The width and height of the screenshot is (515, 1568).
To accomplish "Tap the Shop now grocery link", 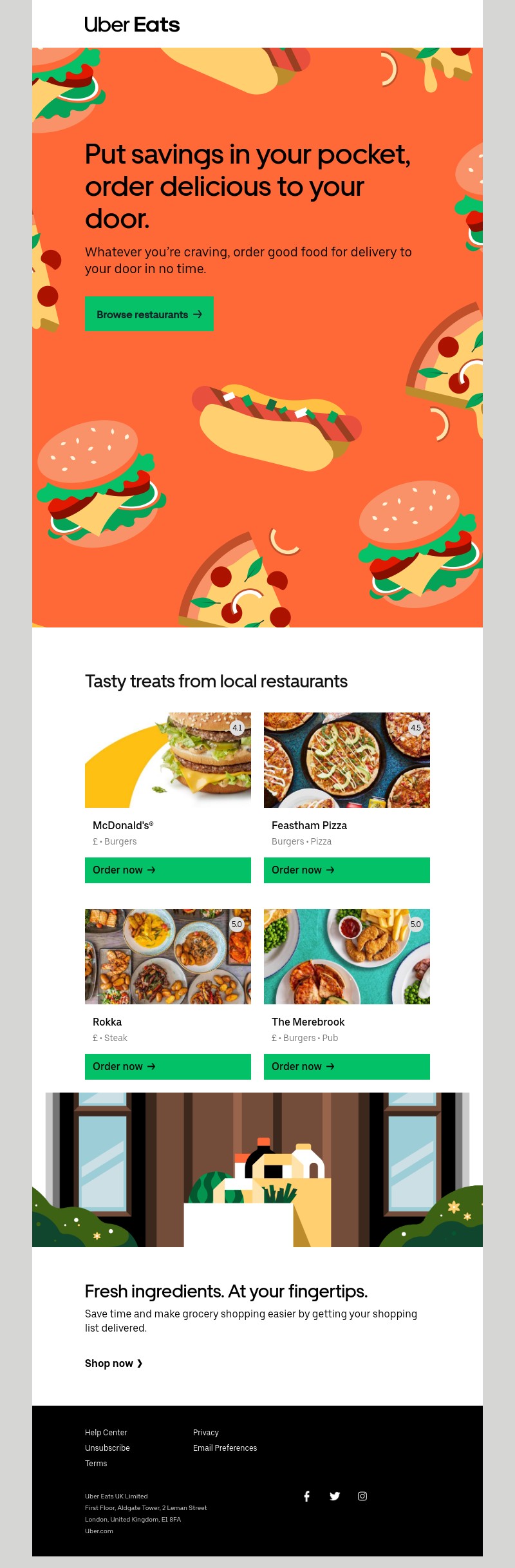I will [x=113, y=1363].
